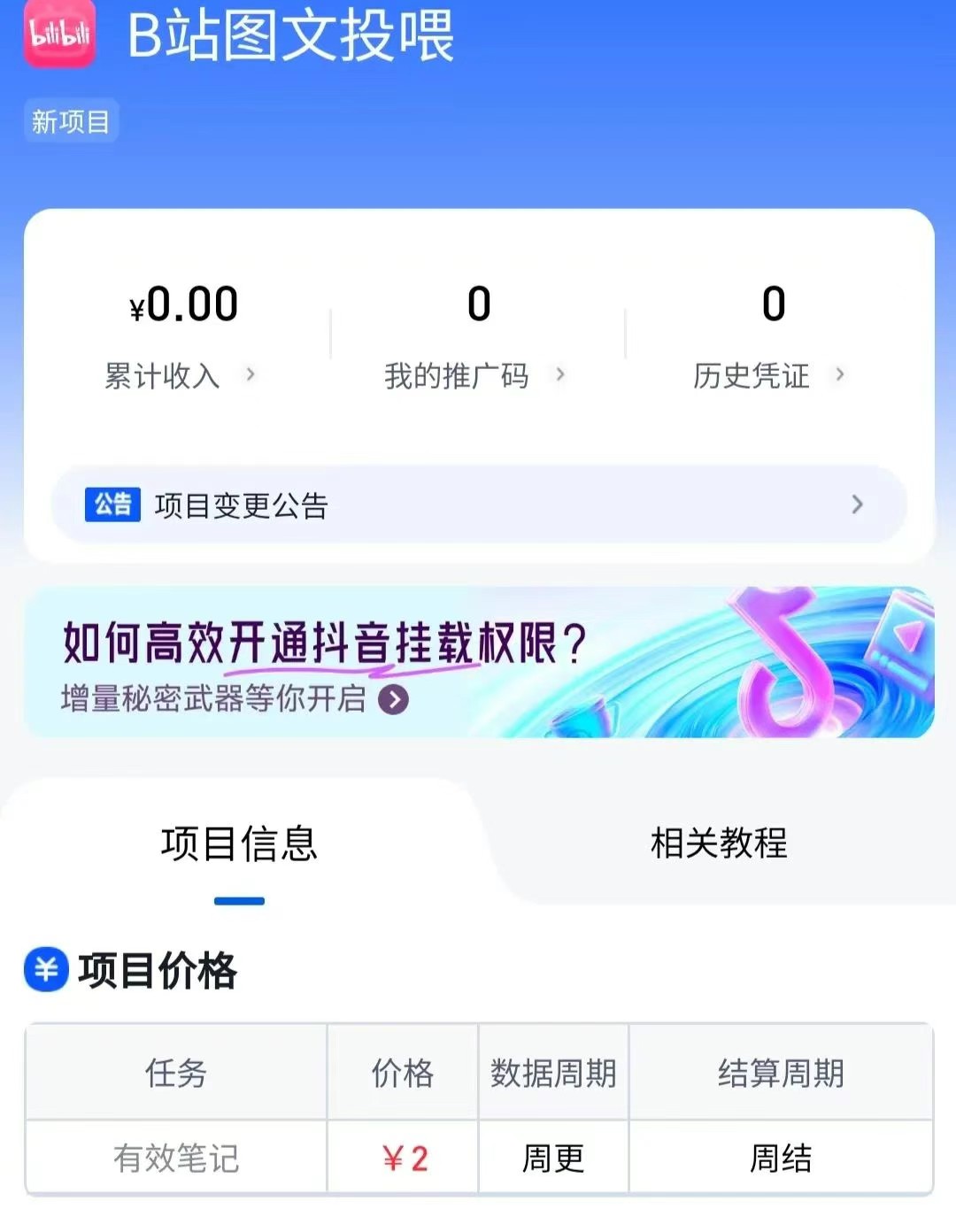
Task: Open the 公告 announcement badge icon
Action: pyautogui.click(x=112, y=504)
